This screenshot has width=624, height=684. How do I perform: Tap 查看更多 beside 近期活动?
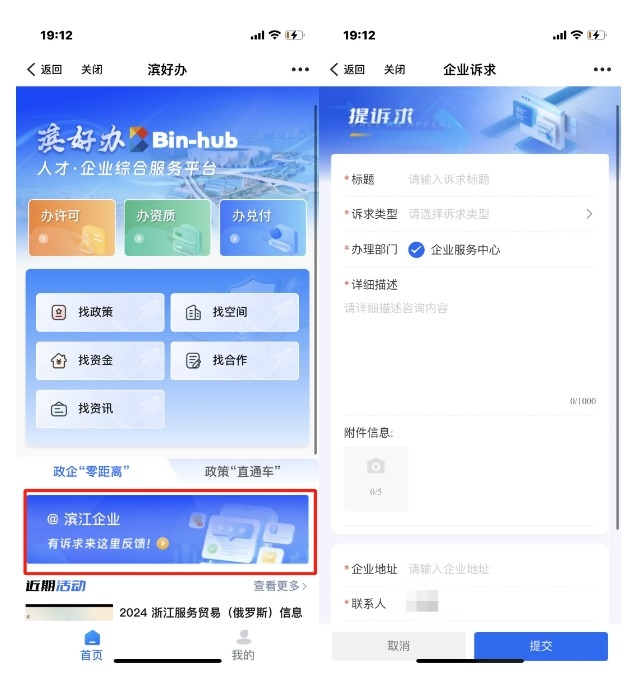point(280,586)
